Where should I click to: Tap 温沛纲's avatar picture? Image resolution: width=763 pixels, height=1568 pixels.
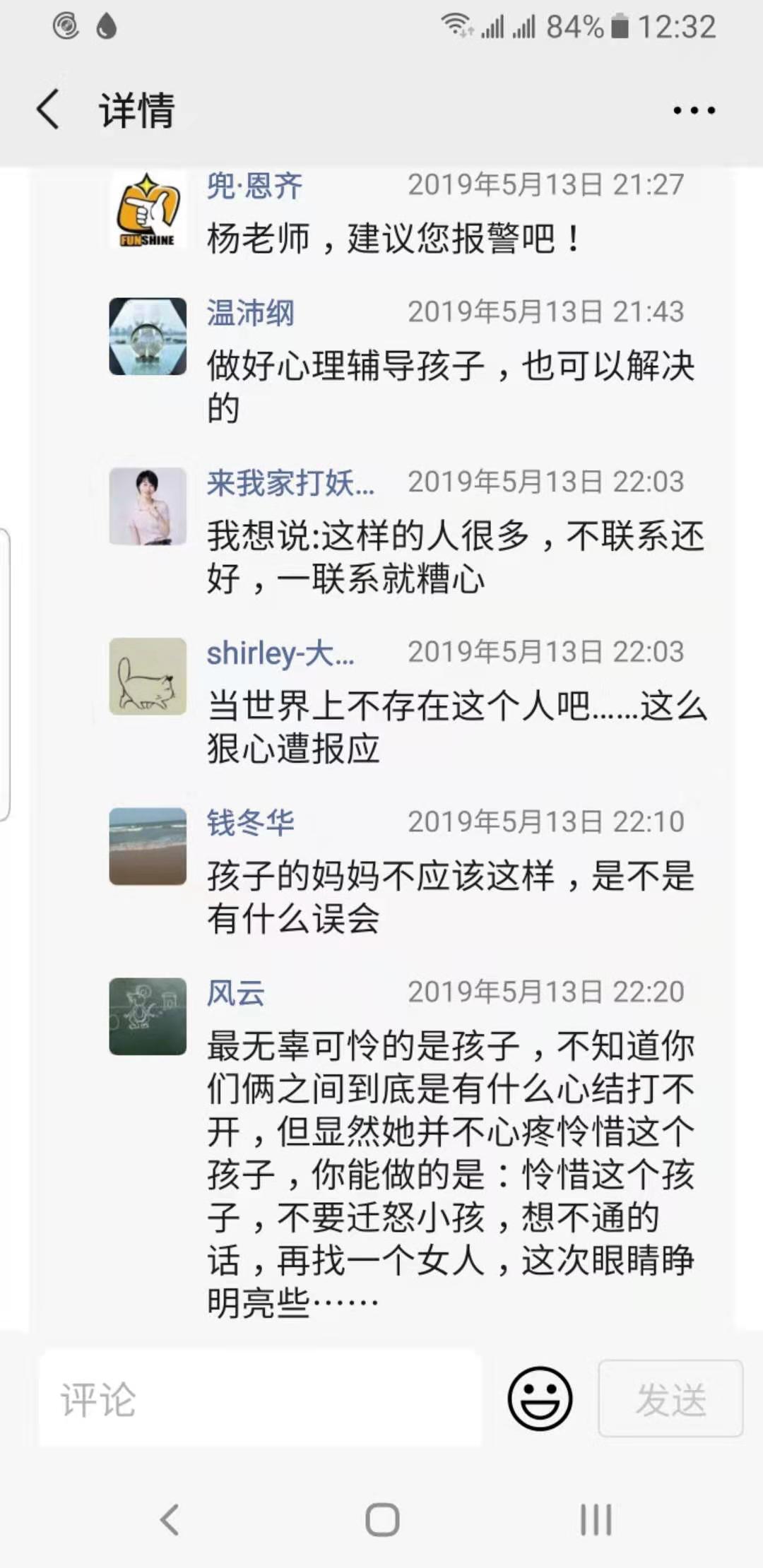(x=148, y=336)
